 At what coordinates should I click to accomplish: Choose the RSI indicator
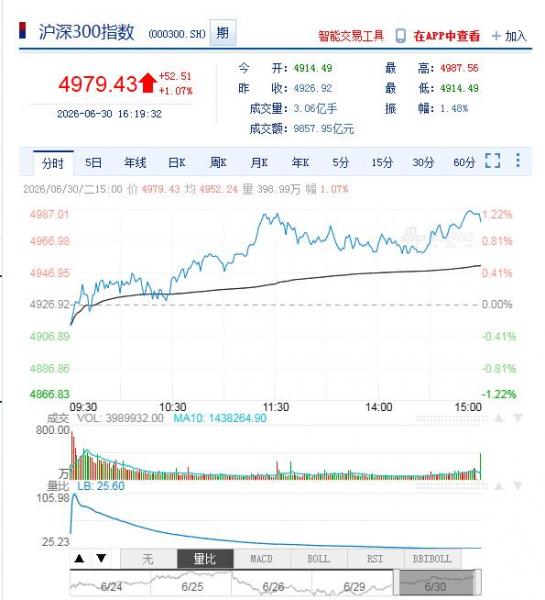click(x=375, y=559)
